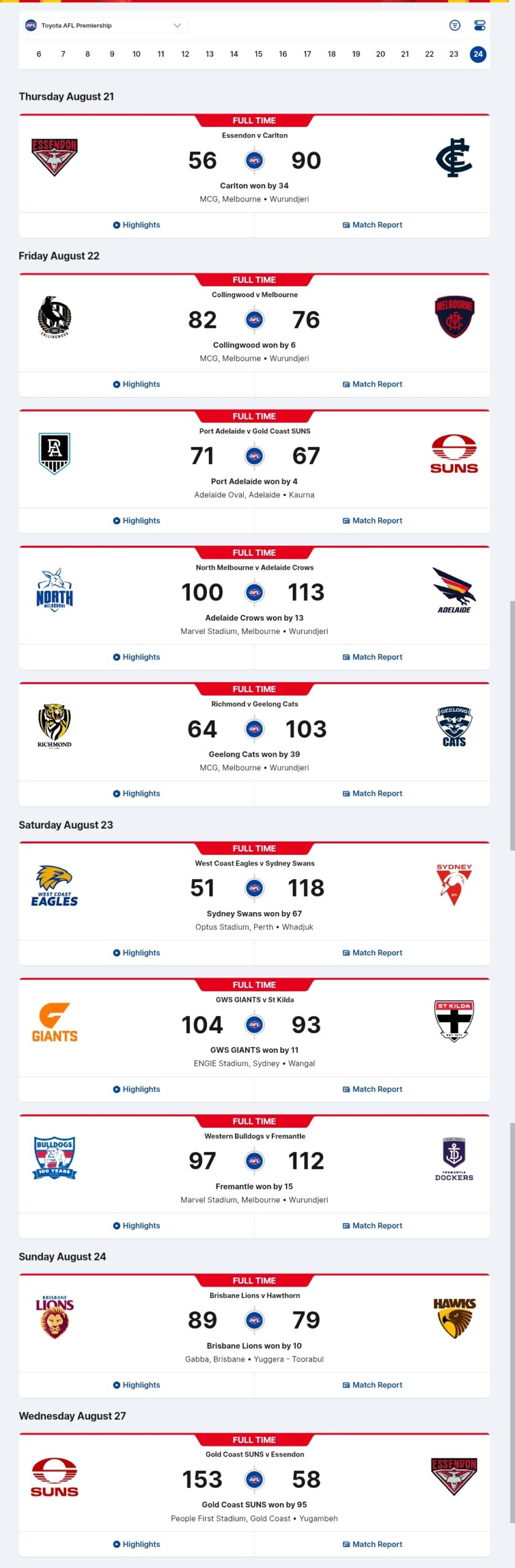Open Port Adelaide v Gold Coast match report

(372, 521)
